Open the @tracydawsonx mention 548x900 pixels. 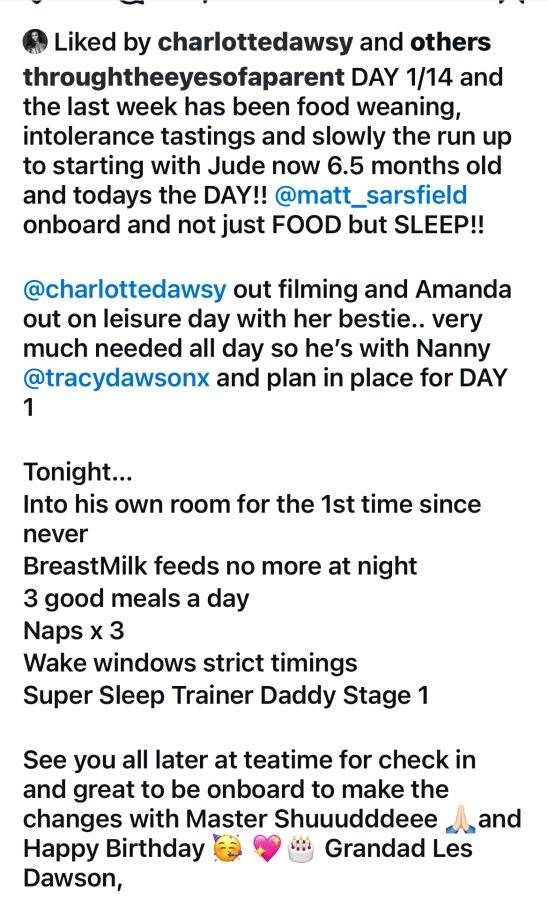point(116,378)
